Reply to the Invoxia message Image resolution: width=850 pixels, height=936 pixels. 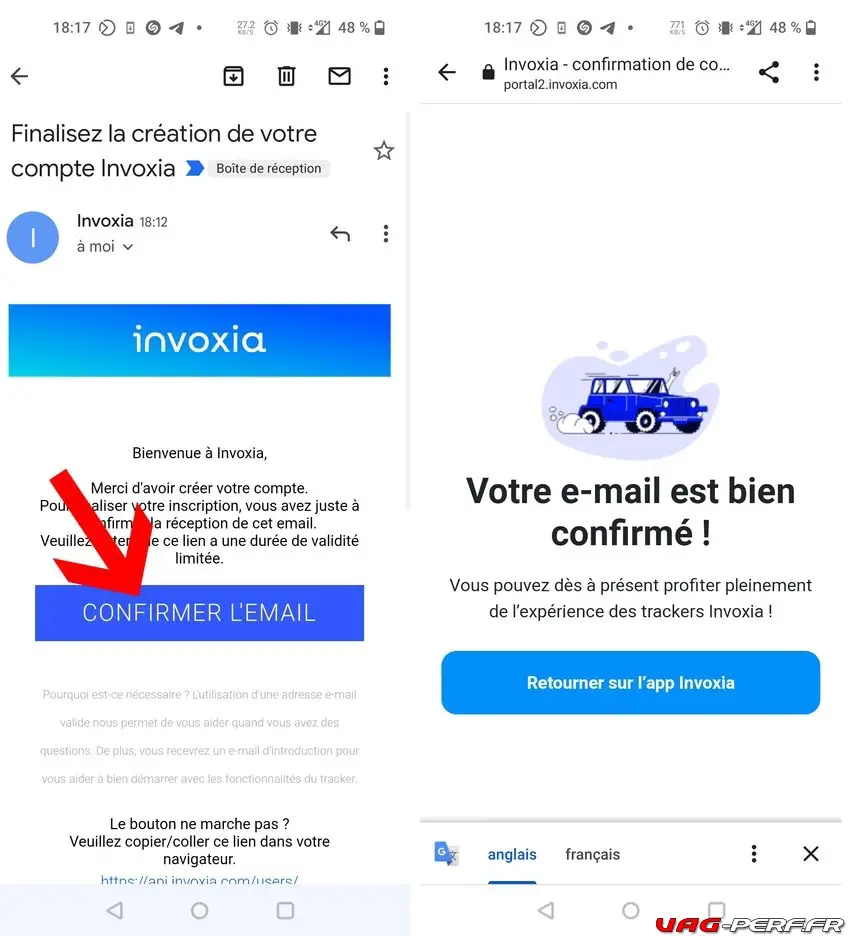[340, 234]
